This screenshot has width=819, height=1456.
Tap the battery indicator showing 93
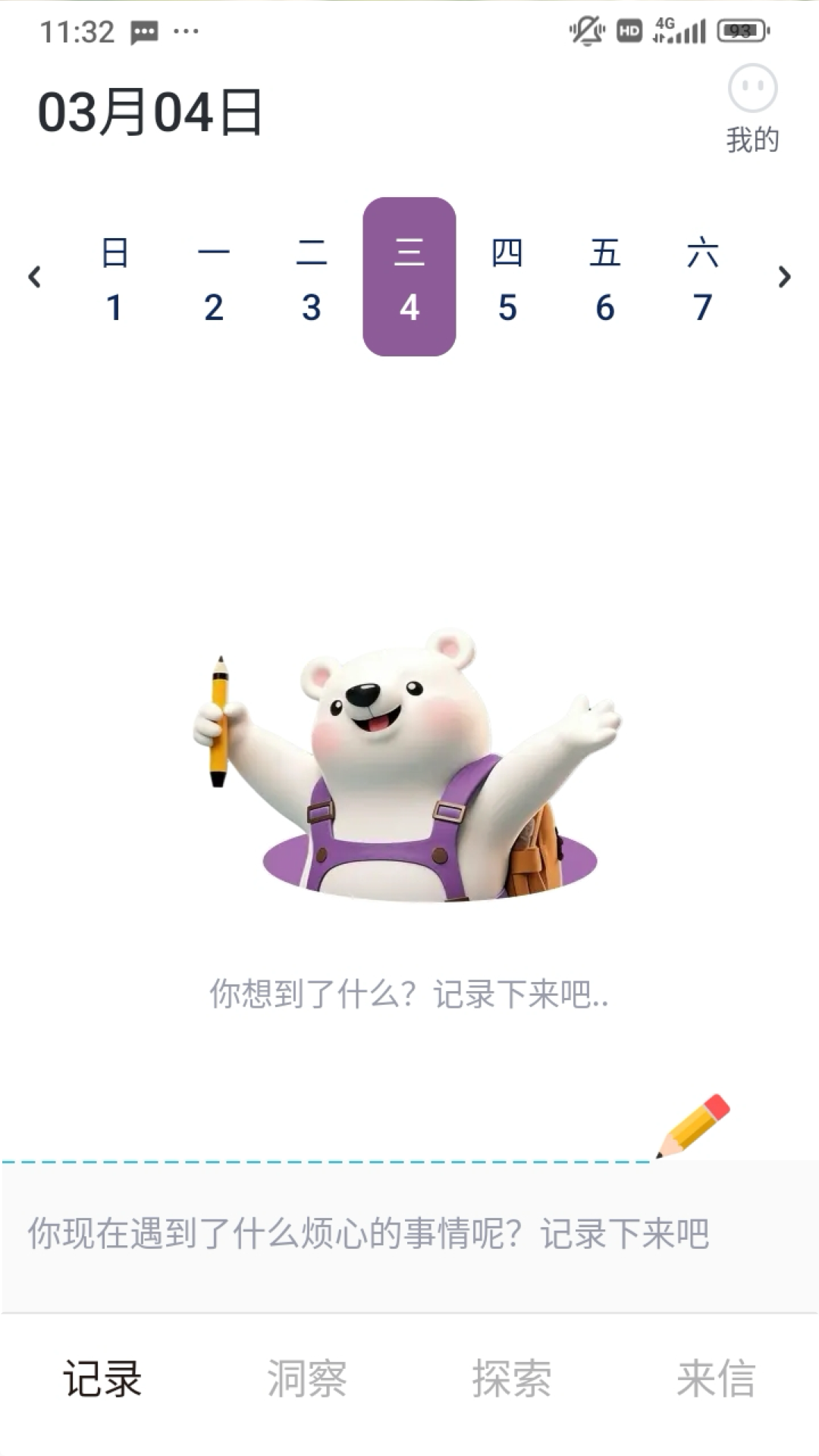(x=739, y=30)
